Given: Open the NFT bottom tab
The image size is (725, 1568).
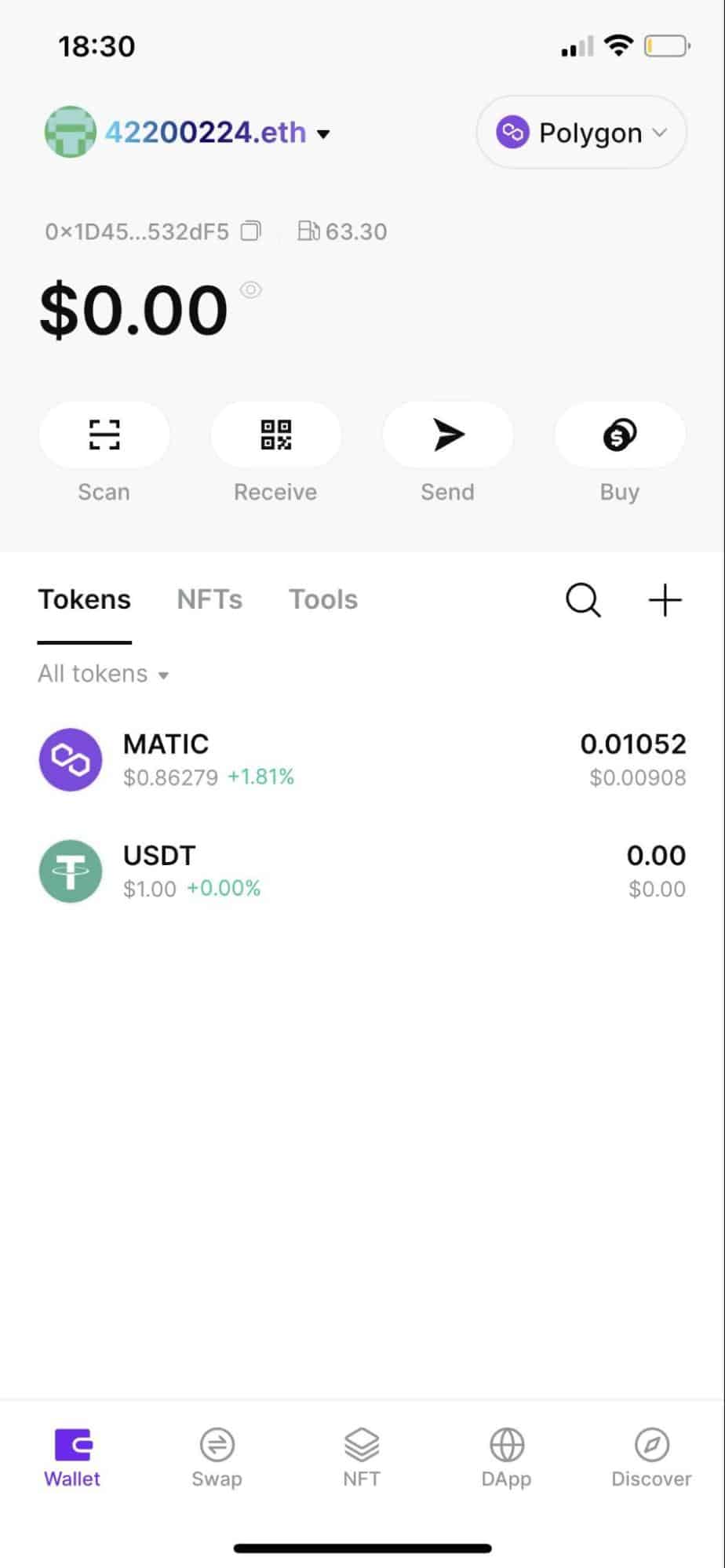Looking at the screenshot, I should 362,1457.
